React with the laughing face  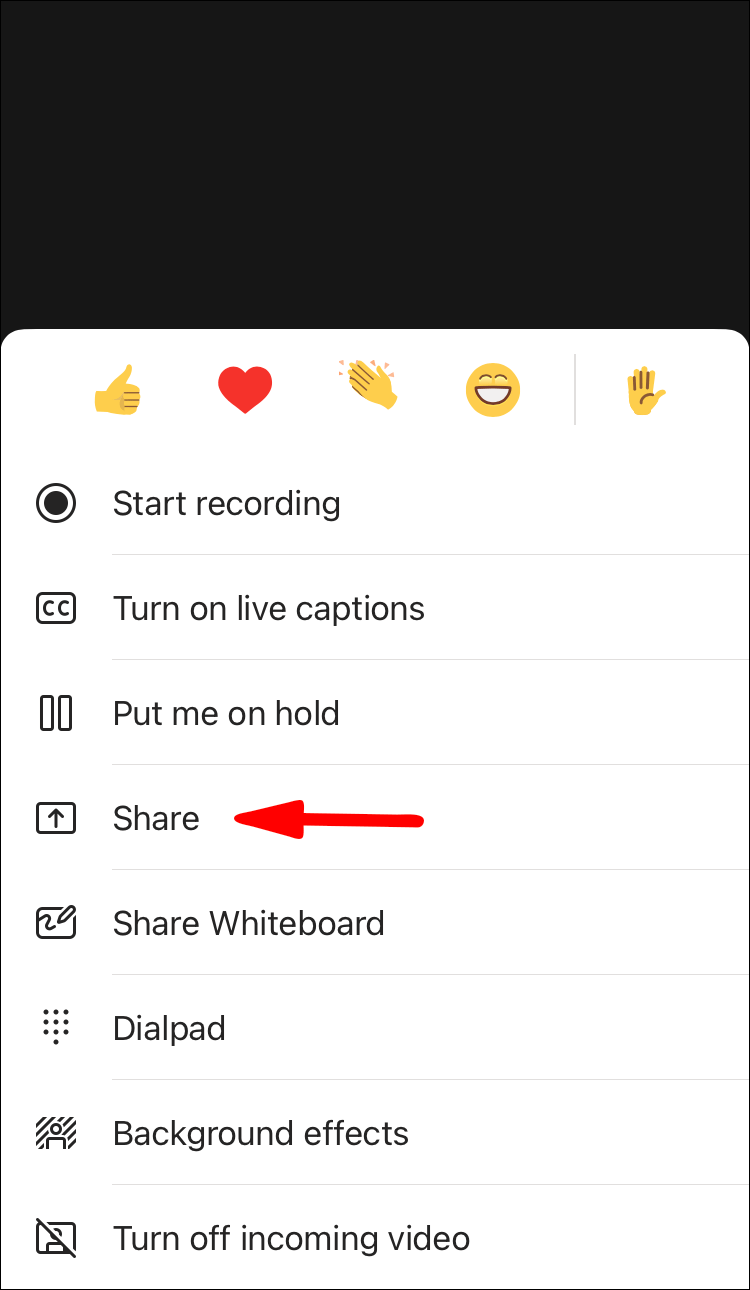[x=493, y=389]
